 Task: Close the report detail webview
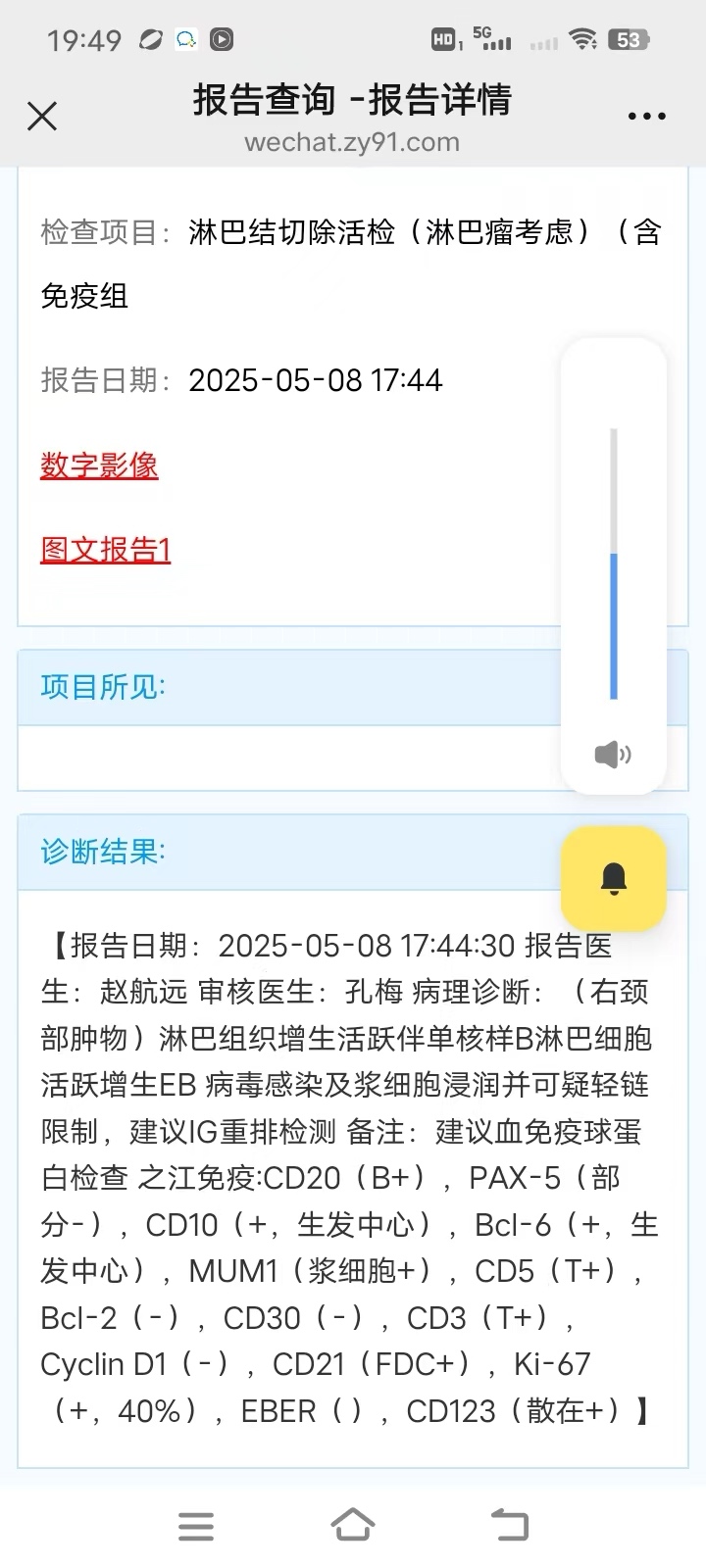click(x=42, y=117)
